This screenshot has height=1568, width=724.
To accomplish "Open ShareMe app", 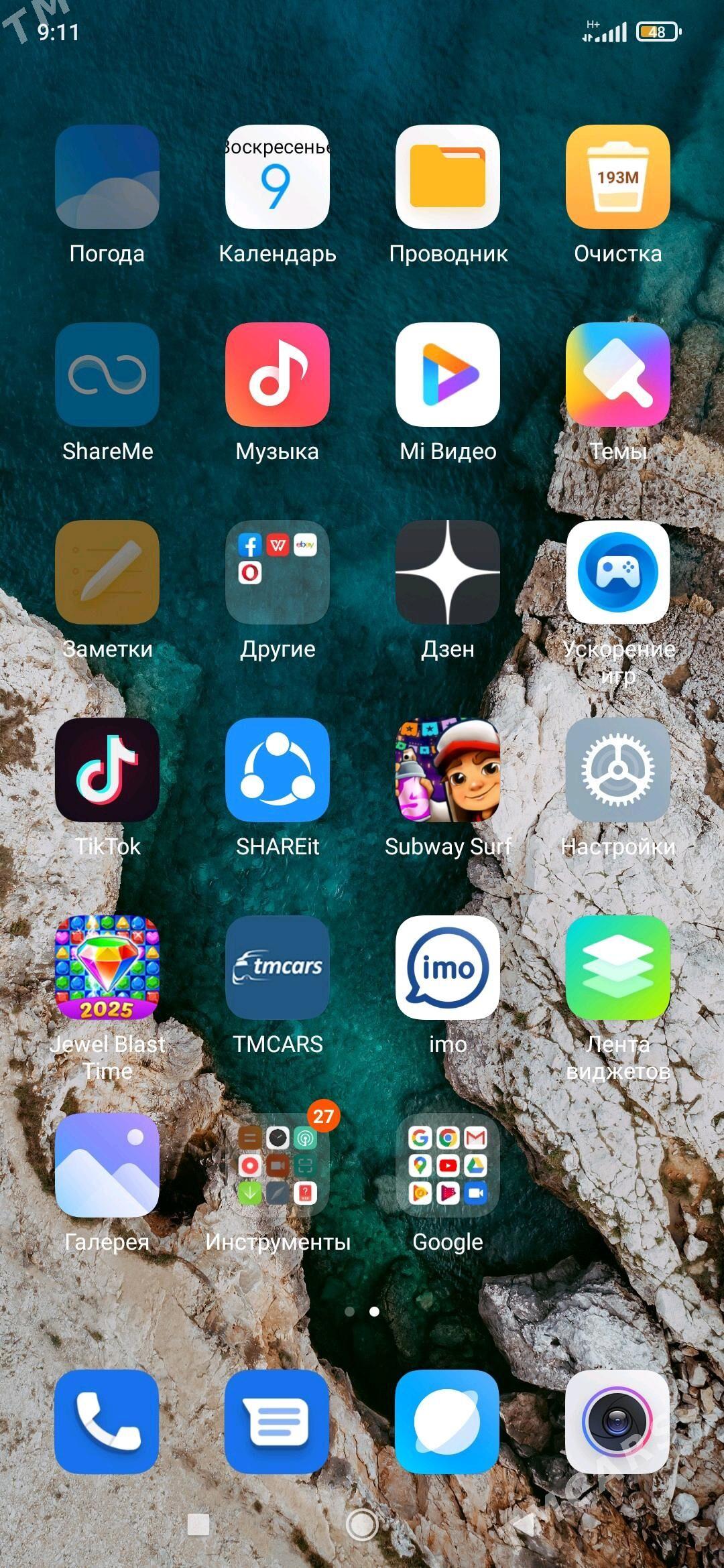I will click(x=107, y=375).
